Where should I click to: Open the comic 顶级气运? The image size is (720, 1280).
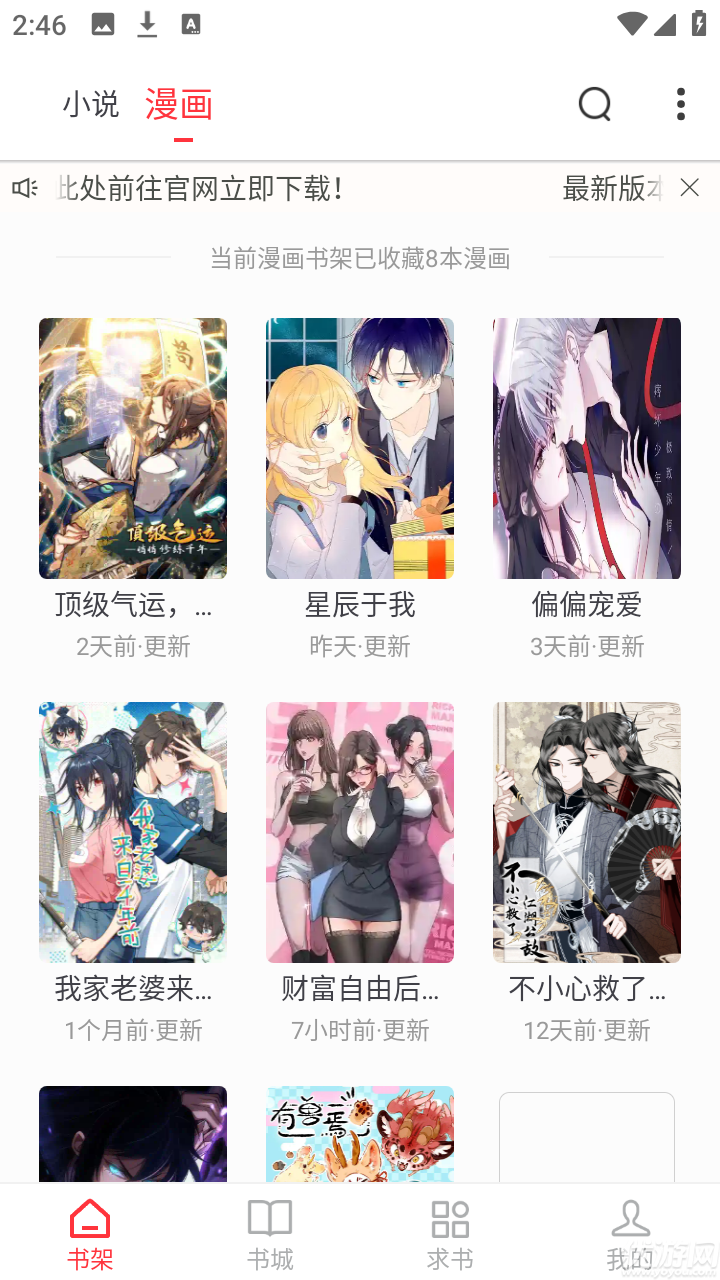click(x=133, y=448)
